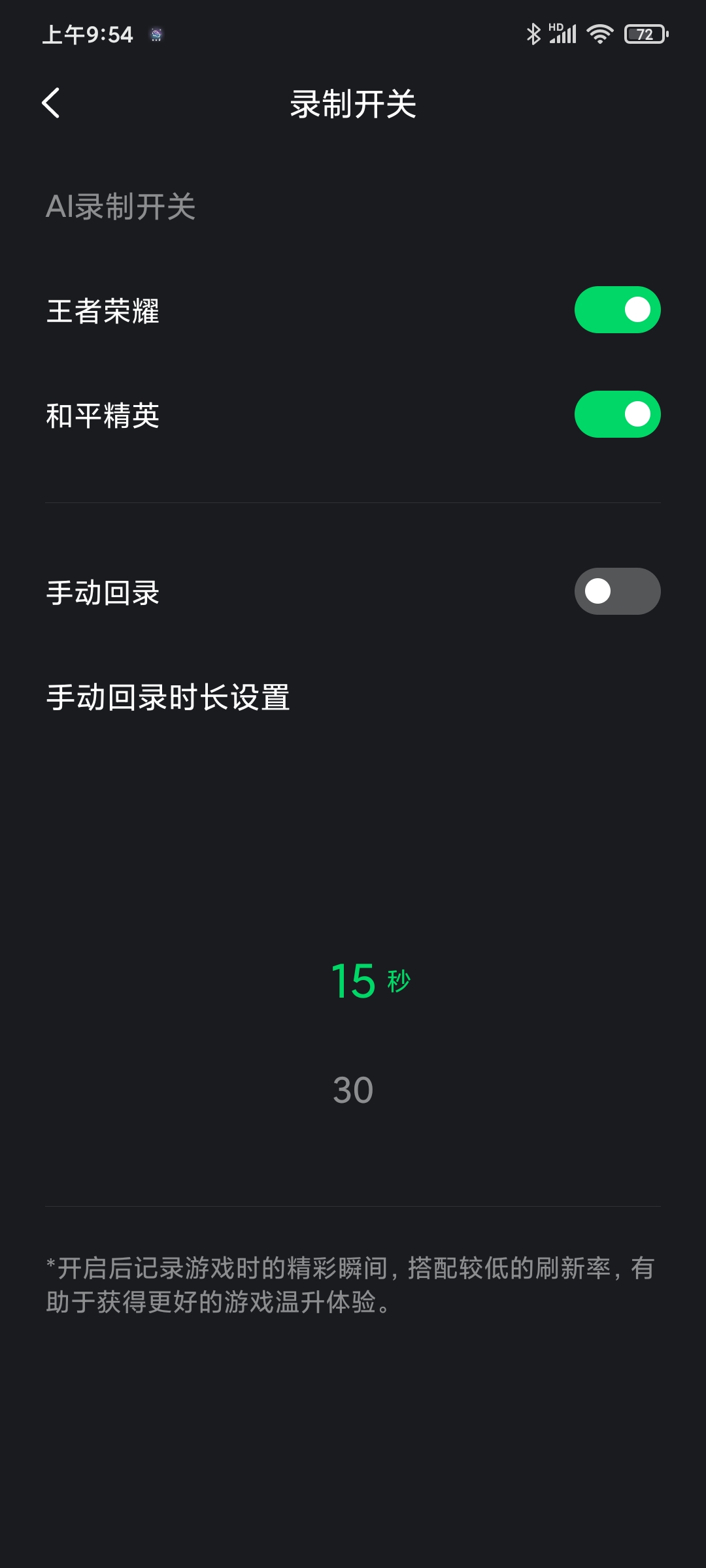Disable the 和平精英 recording switch
Viewport: 706px width, 1568px height.
(617, 414)
